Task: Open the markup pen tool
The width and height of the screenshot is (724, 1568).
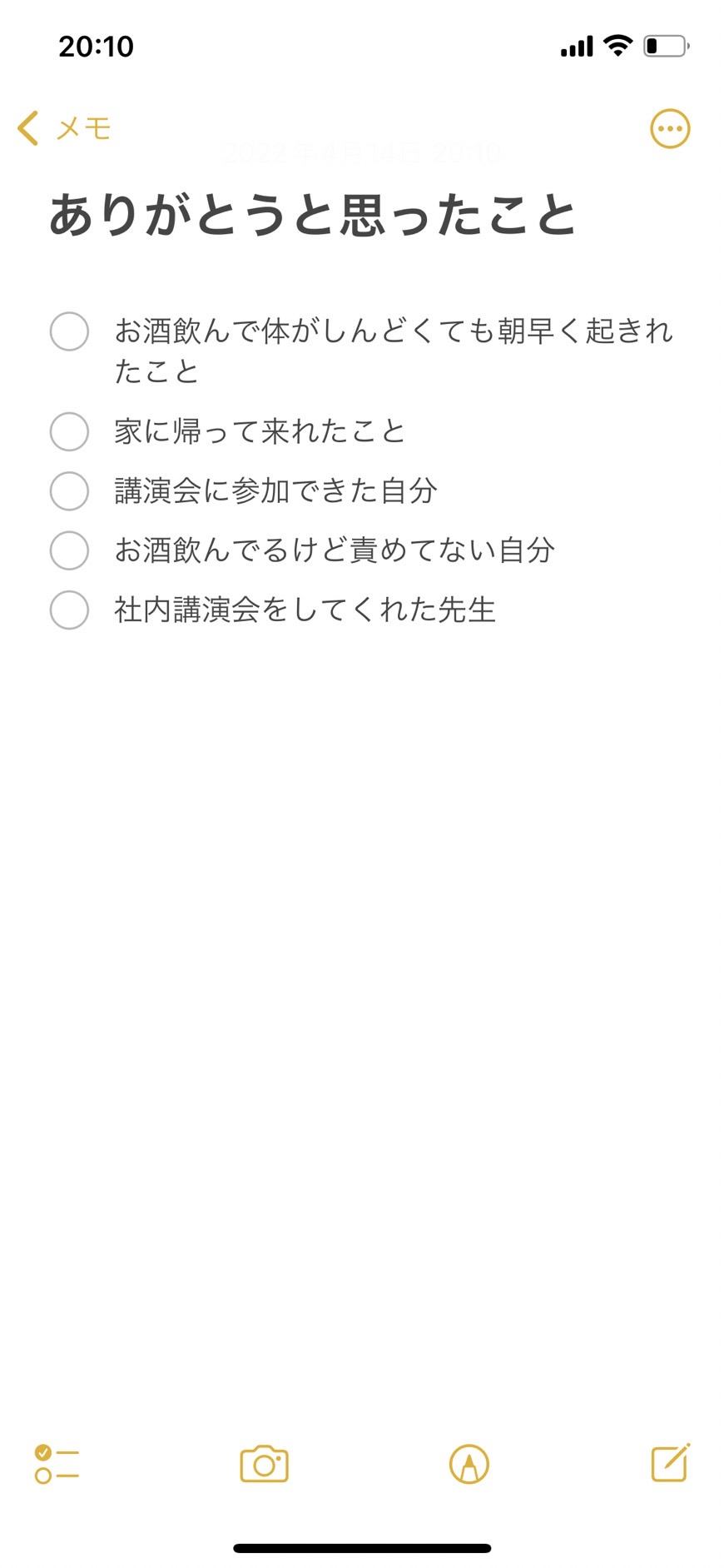Action: point(469,1464)
